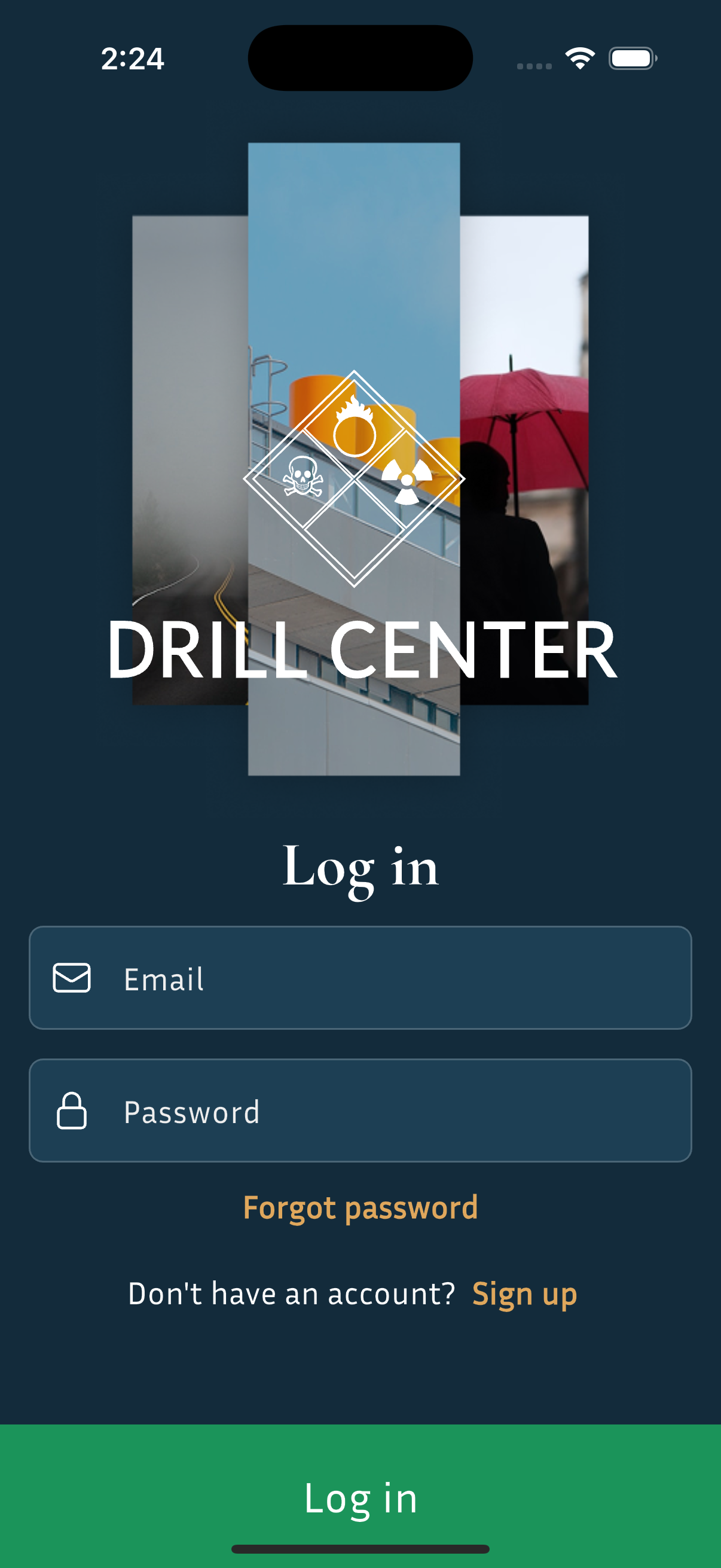Focus the Password field
721x1568 pixels.
[360, 1111]
